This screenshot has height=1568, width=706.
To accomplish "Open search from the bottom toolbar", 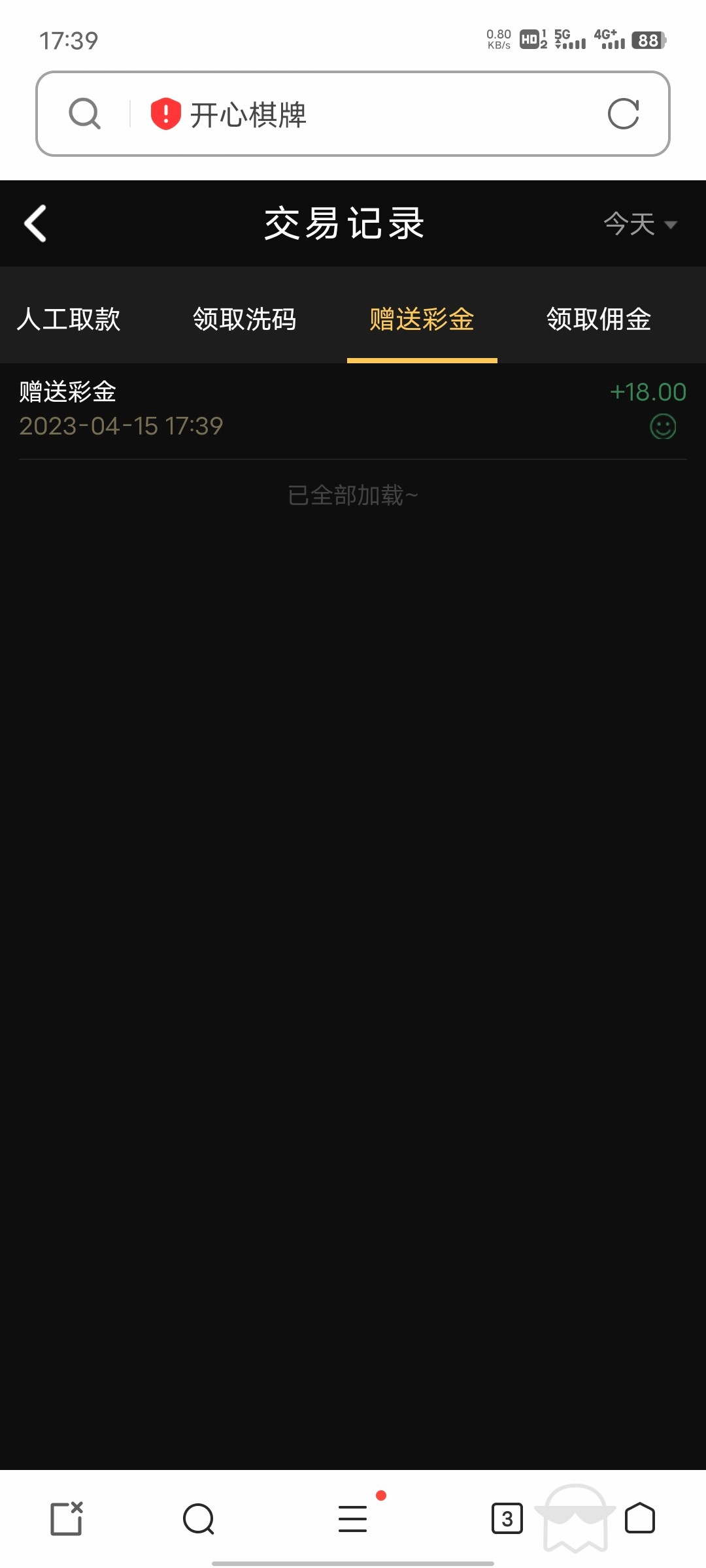I will tap(199, 1518).
